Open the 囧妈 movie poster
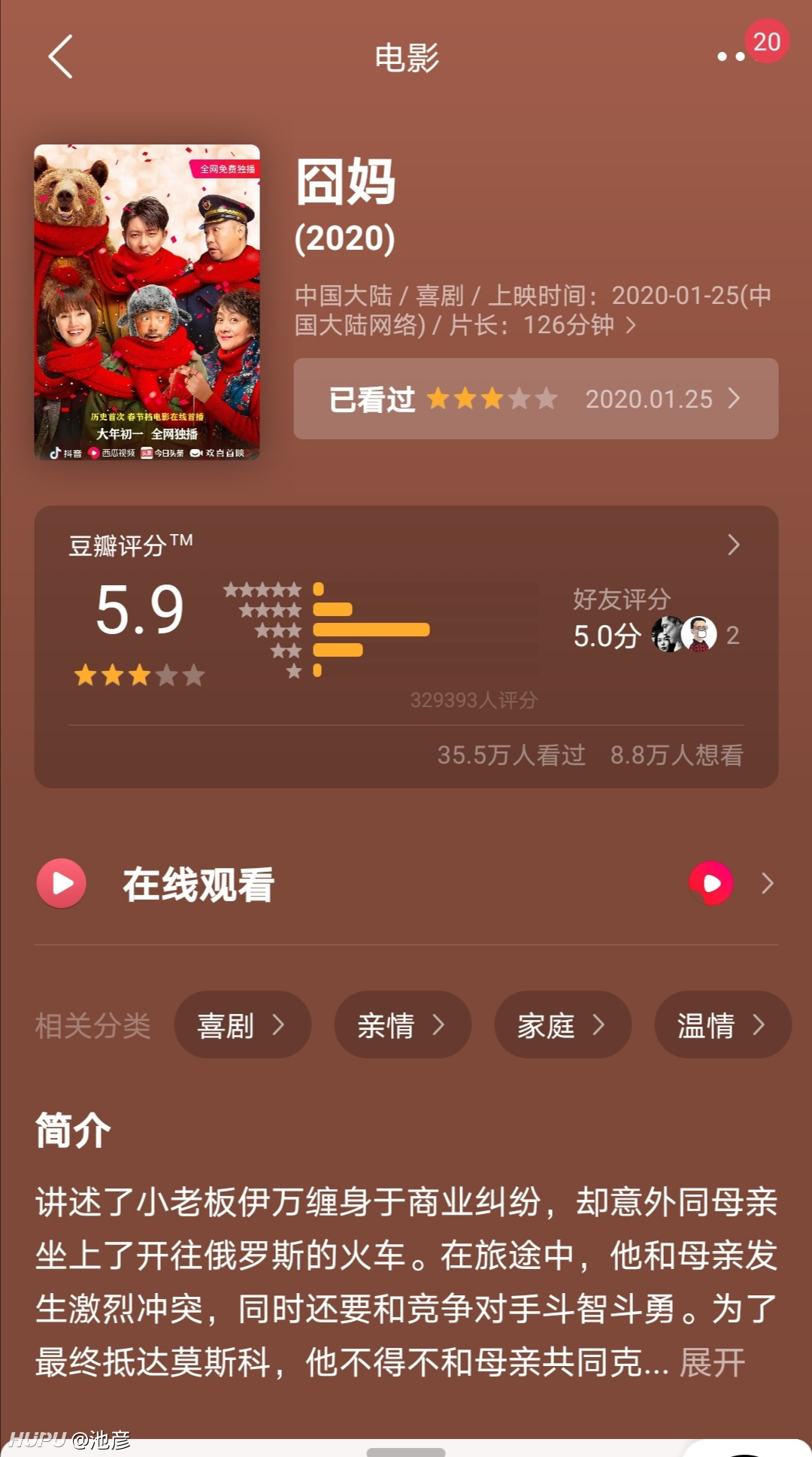This screenshot has width=812, height=1457. click(147, 302)
